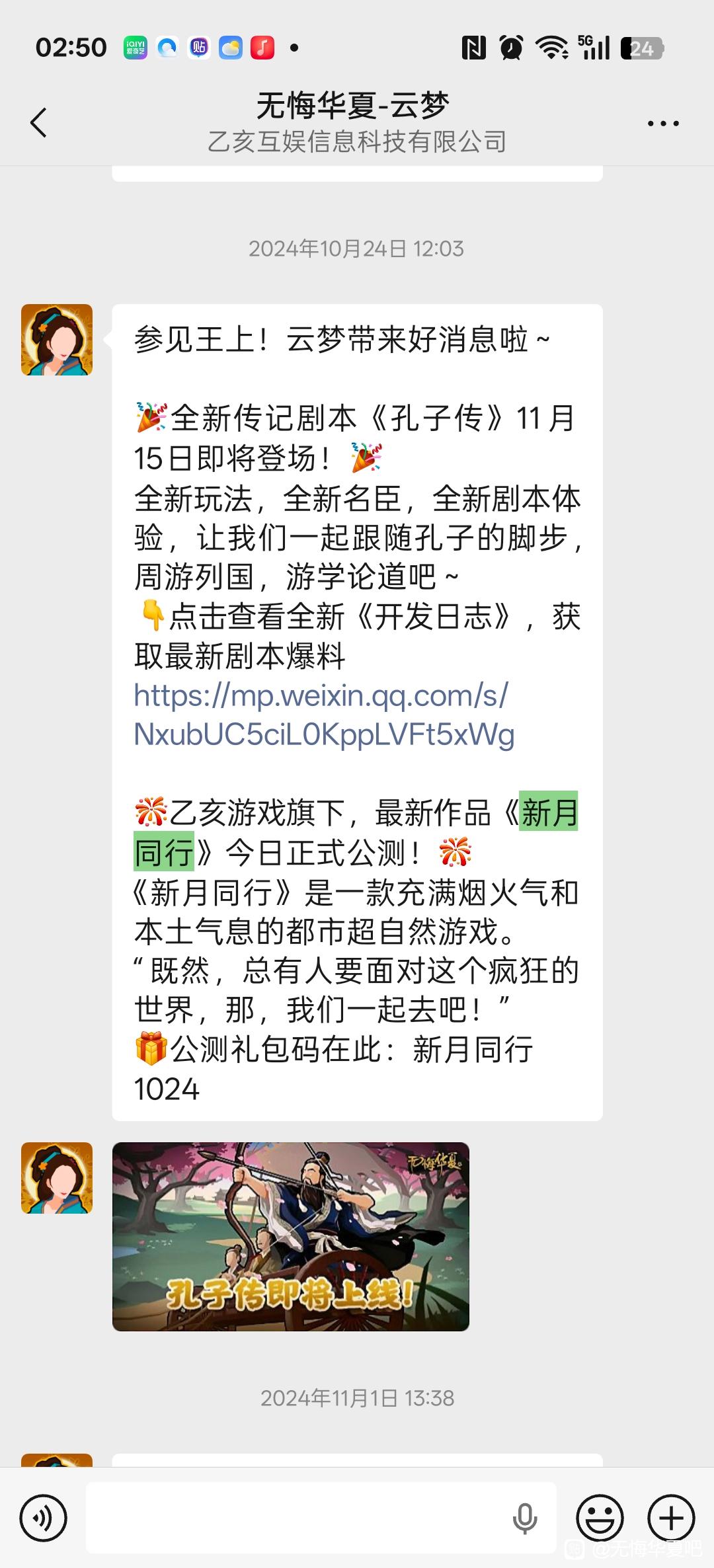Go back from the 无悔华夏-云梦 chat

[x=39, y=123]
